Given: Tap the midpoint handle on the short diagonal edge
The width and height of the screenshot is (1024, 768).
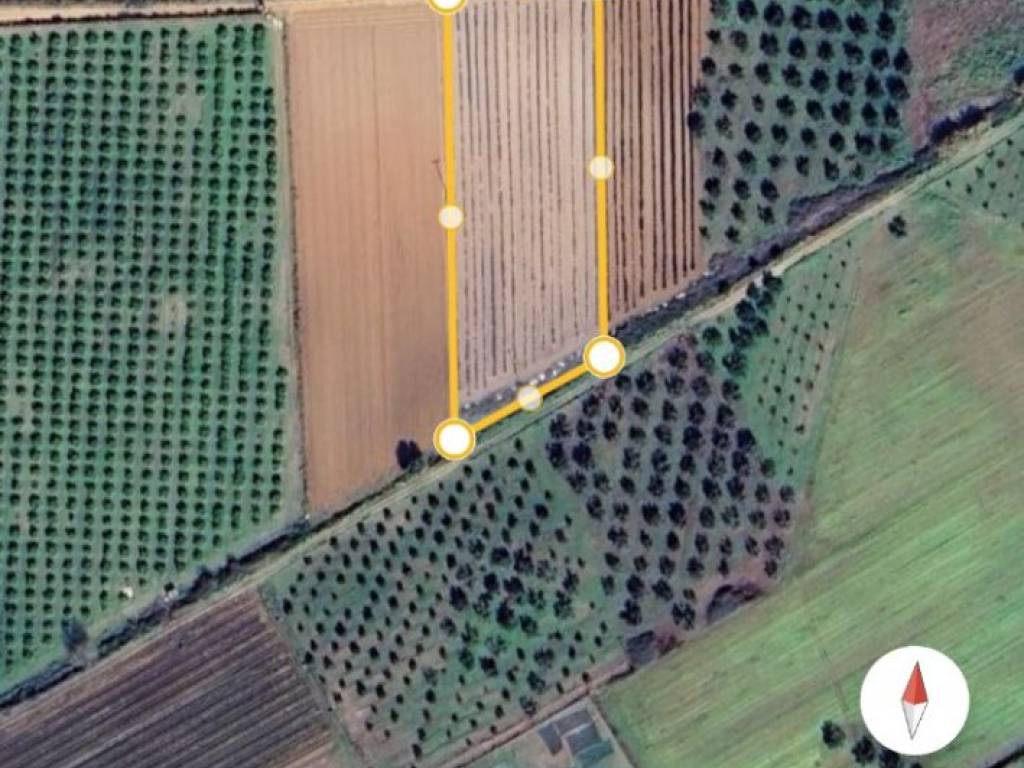Looking at the screenshot, I should coord(530,398).
